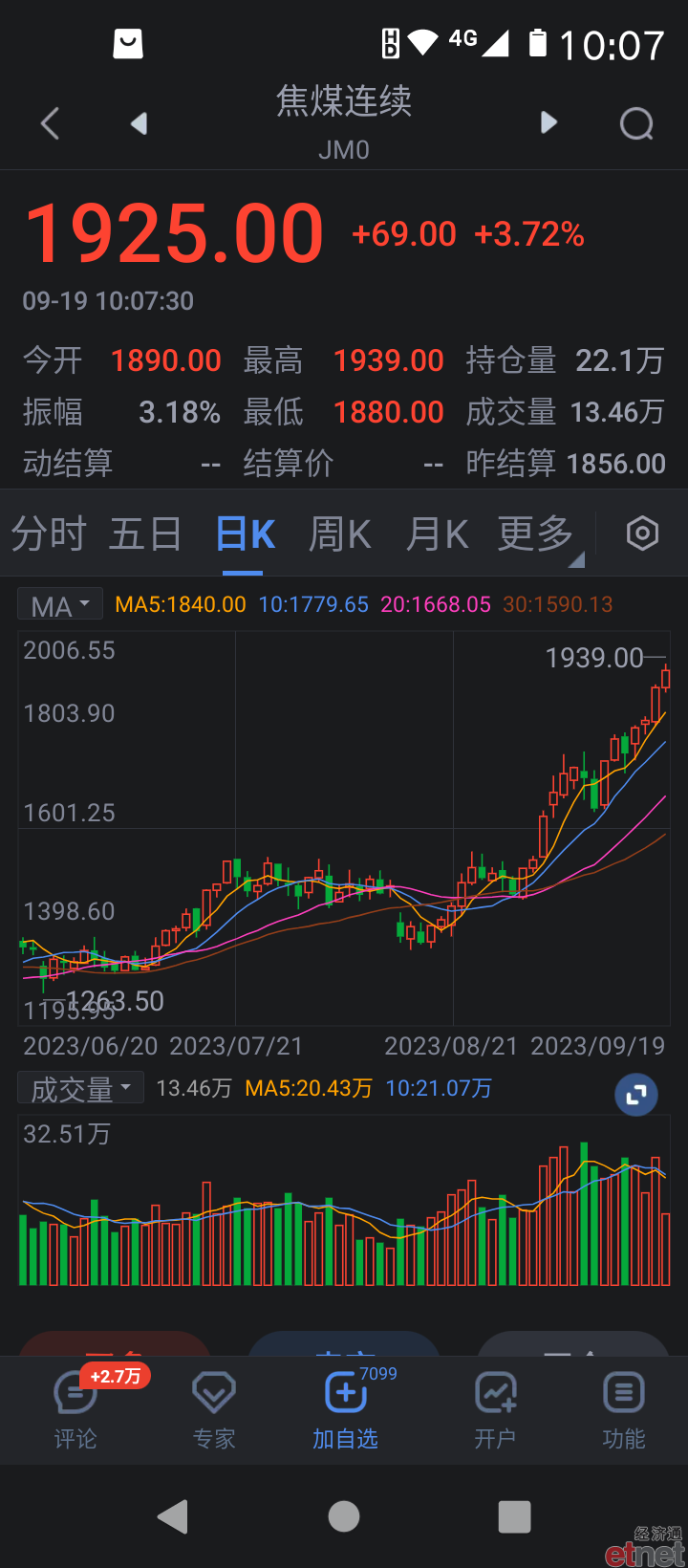Open the 成交量 indicator dropdown
Screen dimensions: 688x1568
[x=81, y=1088]
